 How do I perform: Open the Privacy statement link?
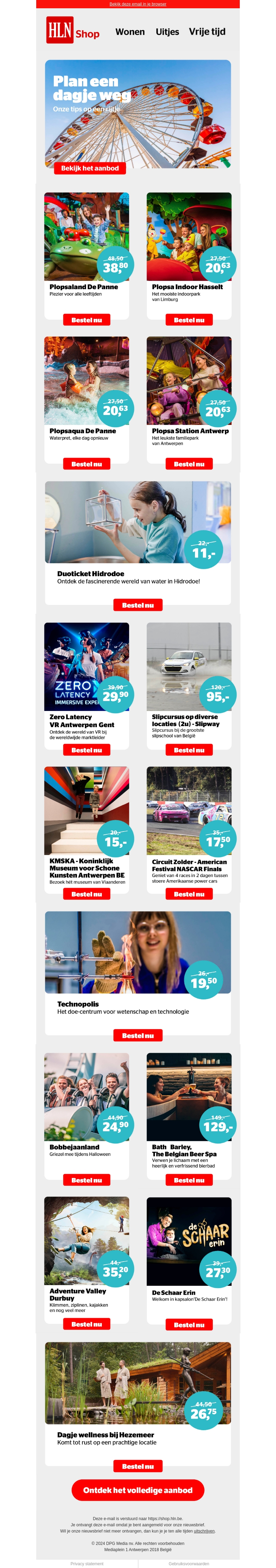point(87,1563)
